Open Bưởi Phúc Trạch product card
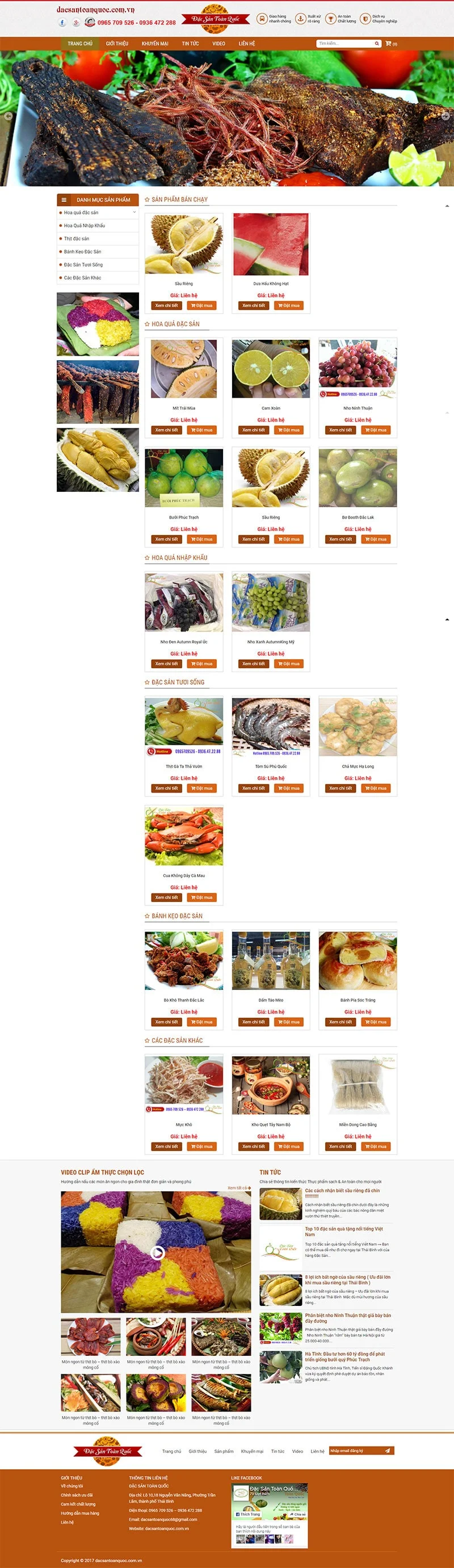 [x=184, y=478]
